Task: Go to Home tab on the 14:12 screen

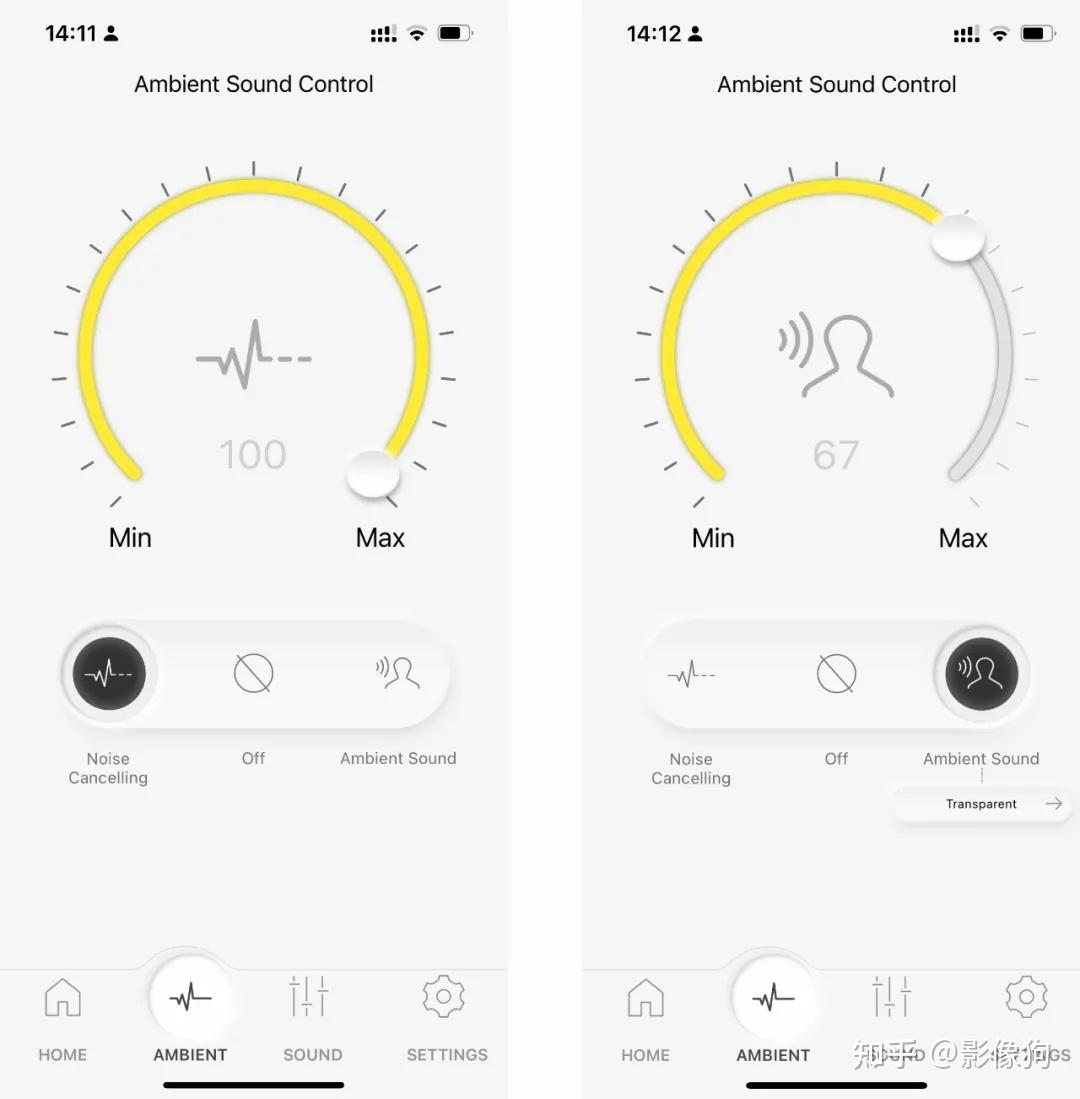Action: (645, 1015)
